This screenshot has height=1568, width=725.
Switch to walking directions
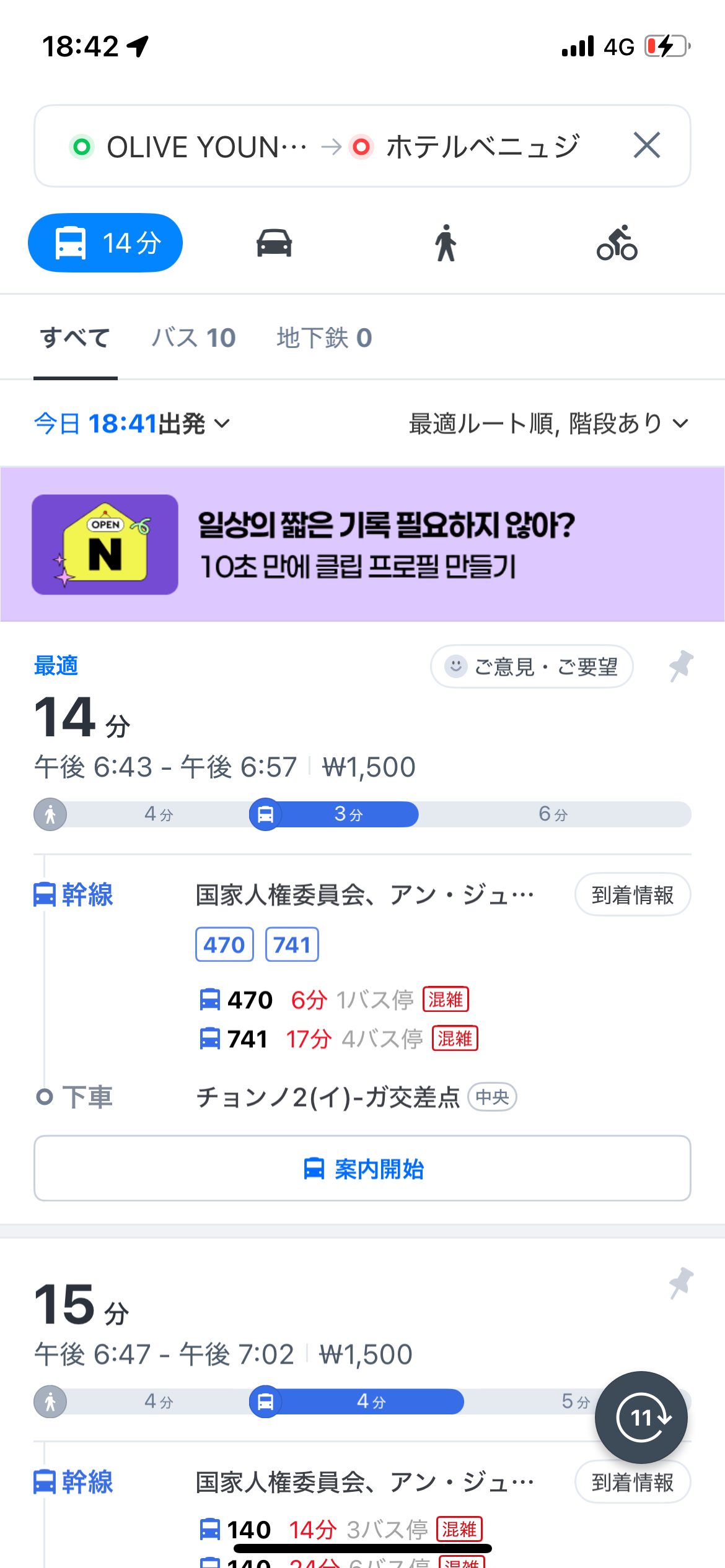(445, 243)
